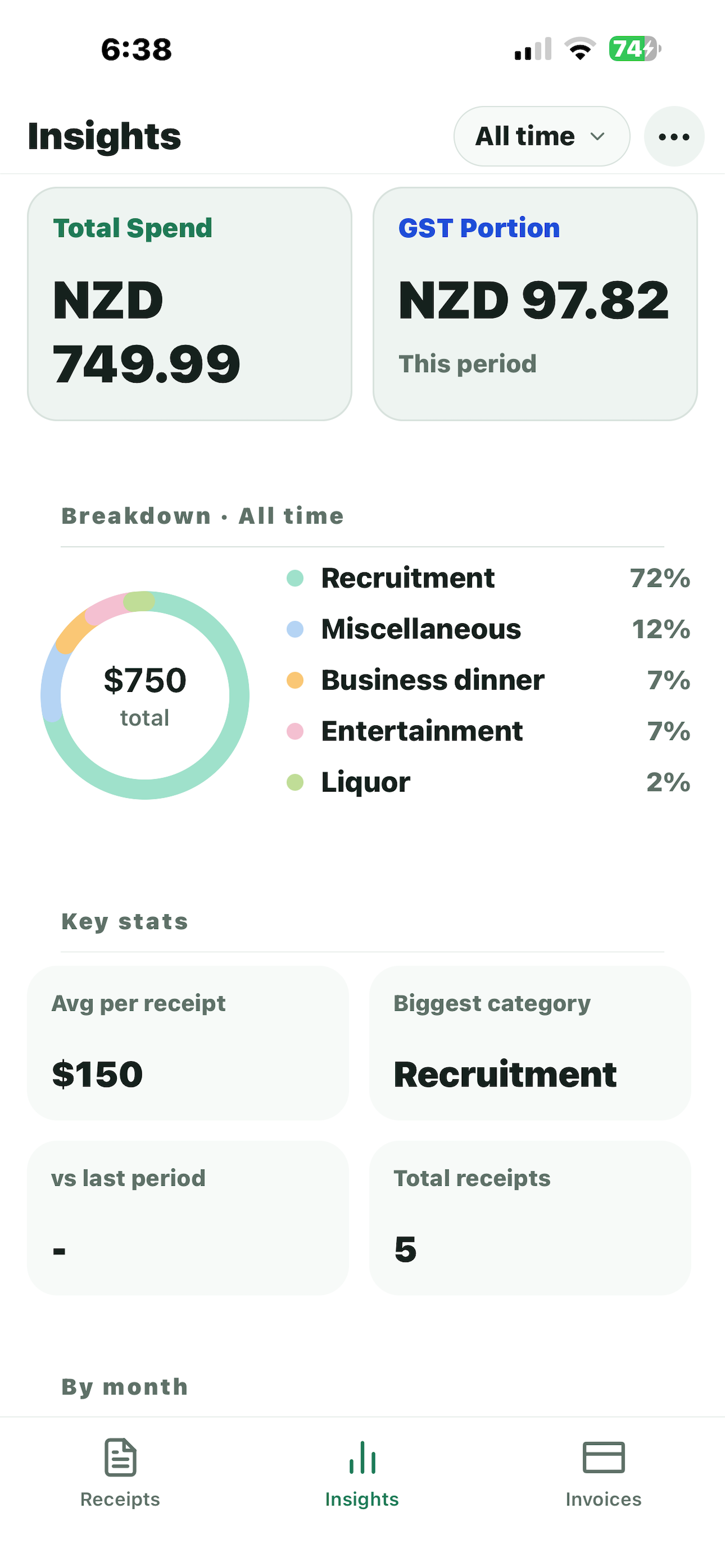This screenshot has width=725, height=1568.
Task: Open the more options ellipsis menu
Action: 674,135
